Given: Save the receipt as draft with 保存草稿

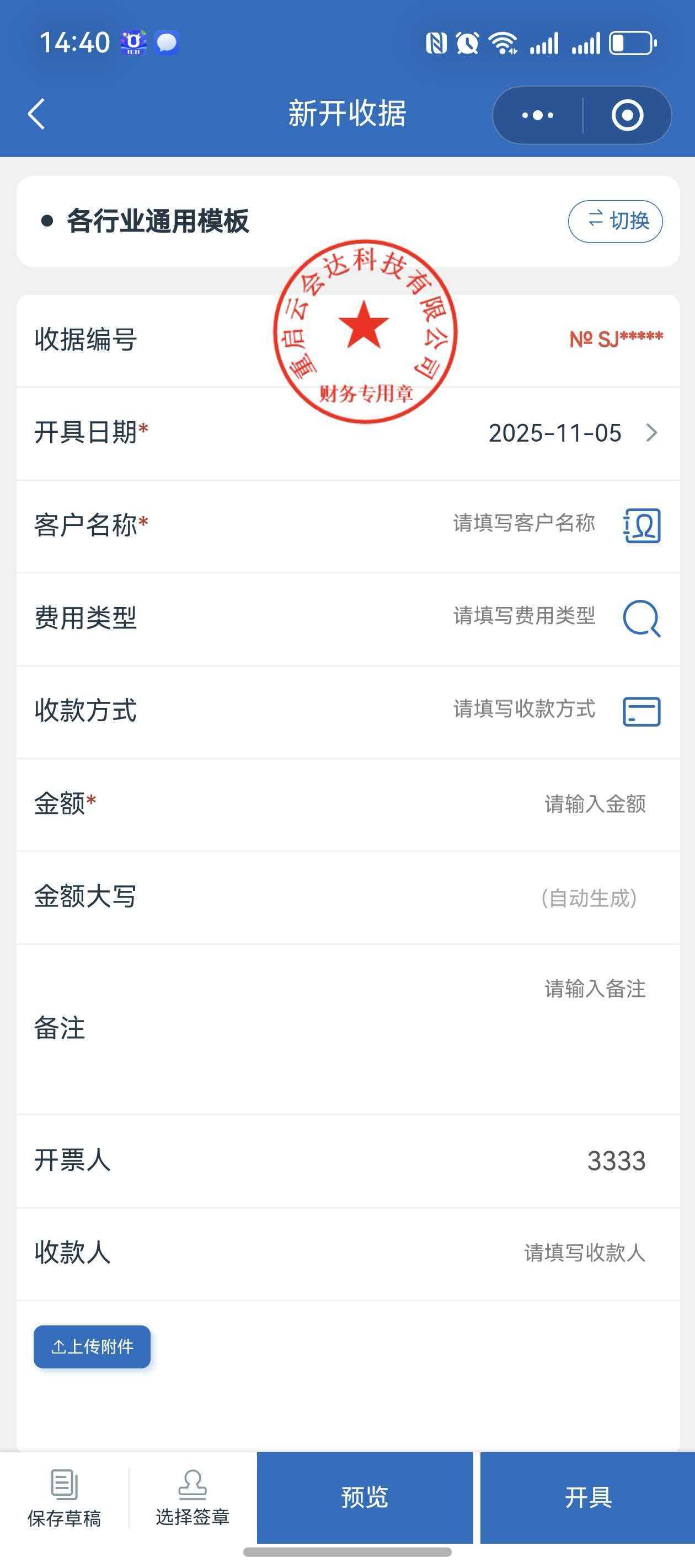Looking at the screenshot, I should tap(64, 1499).
